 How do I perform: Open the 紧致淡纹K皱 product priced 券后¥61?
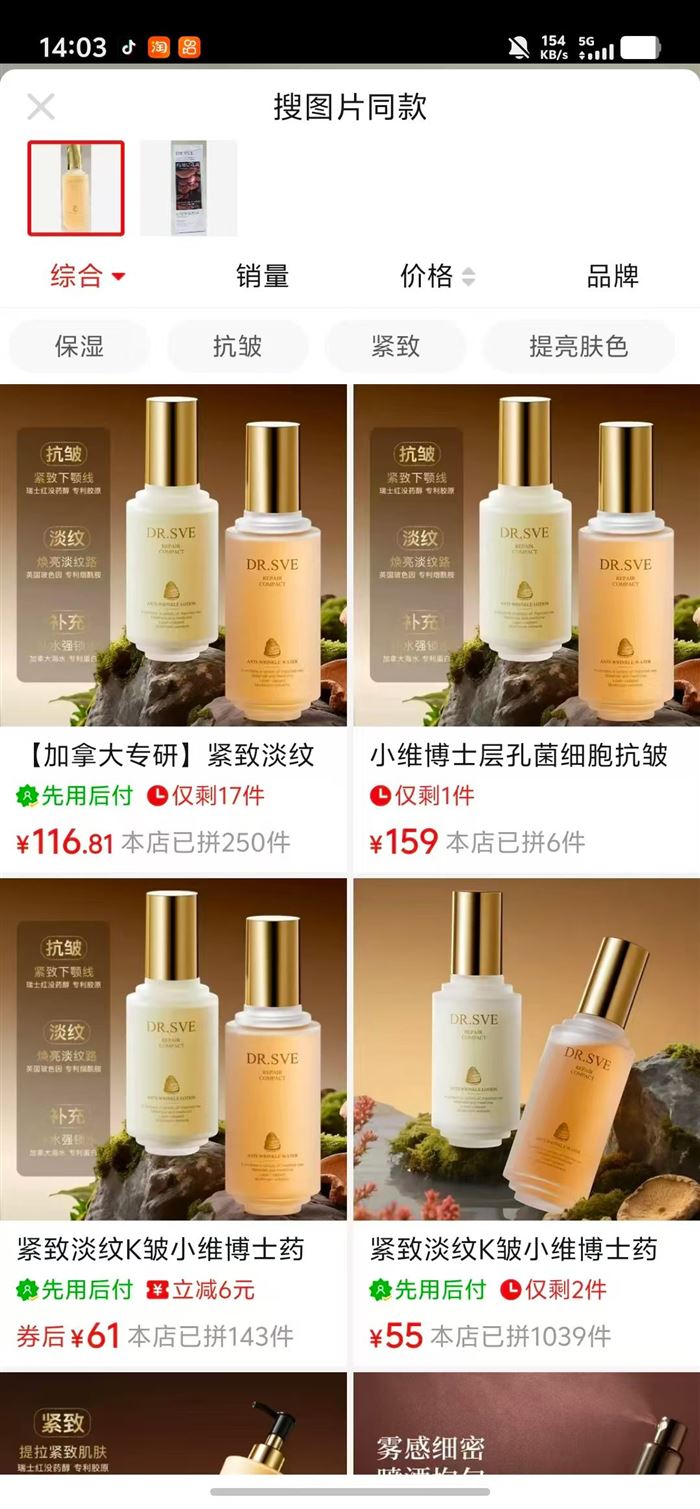(x=173, y=1122)
